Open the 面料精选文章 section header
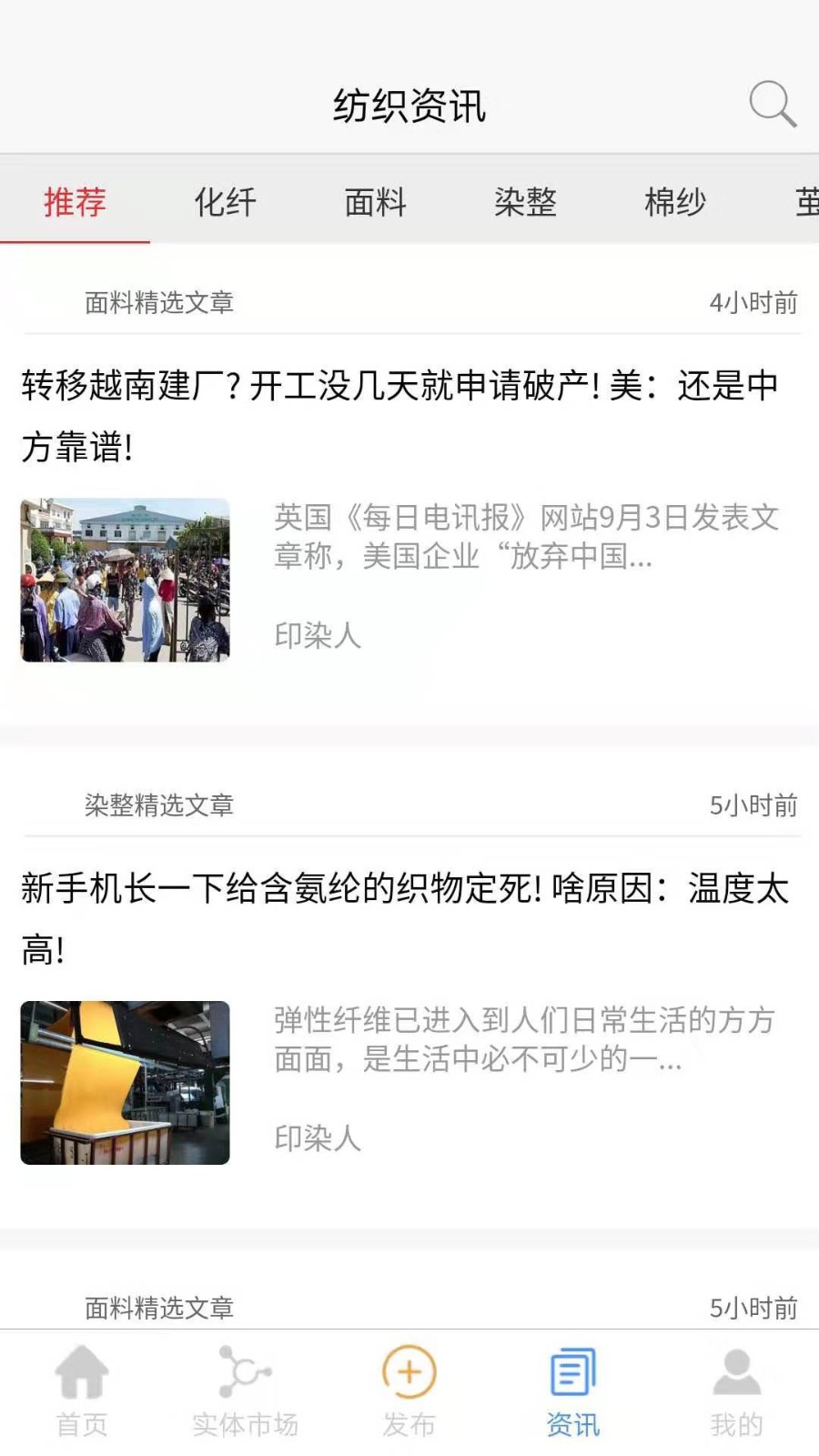Screen dimensions: 819x1456 point(157,302)
